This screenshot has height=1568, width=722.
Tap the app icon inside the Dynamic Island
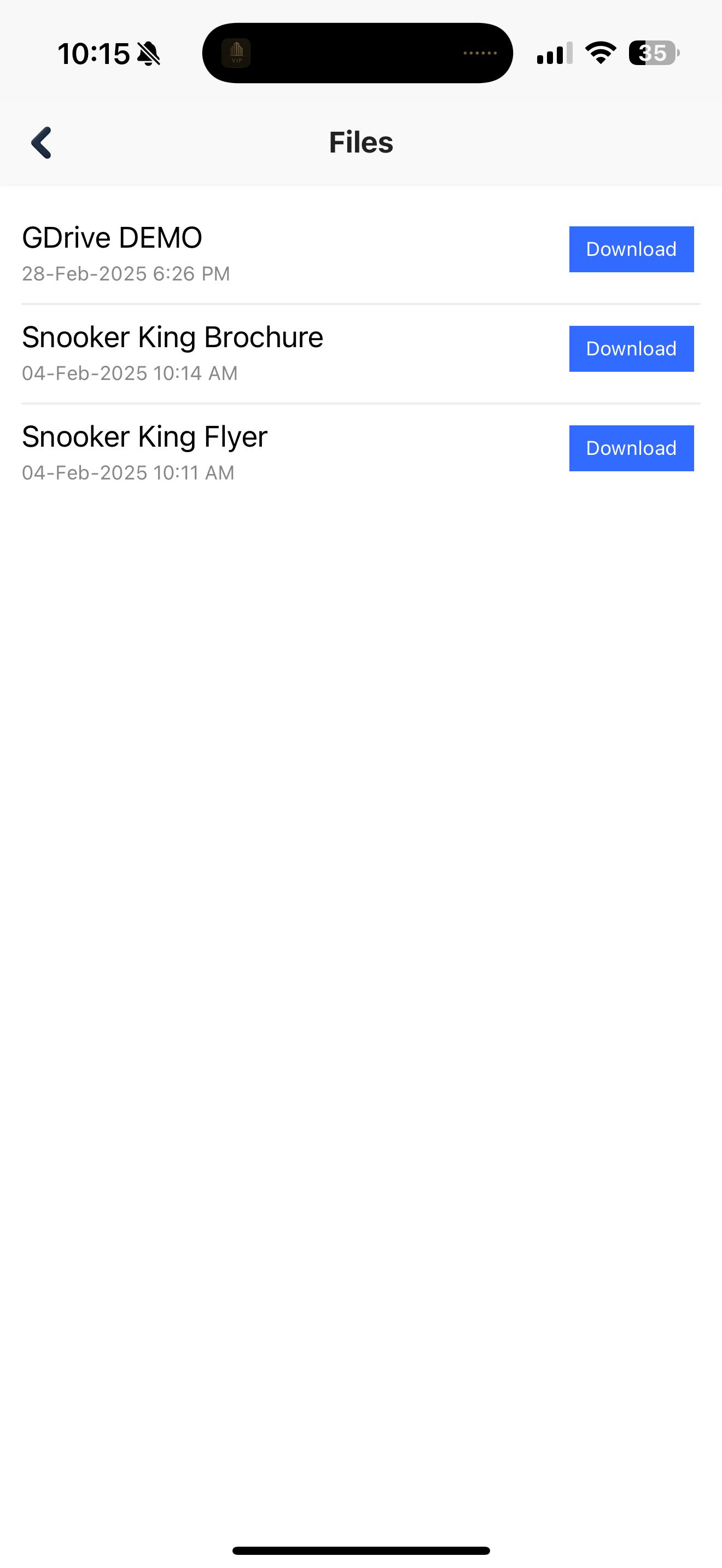coord(237,53)
